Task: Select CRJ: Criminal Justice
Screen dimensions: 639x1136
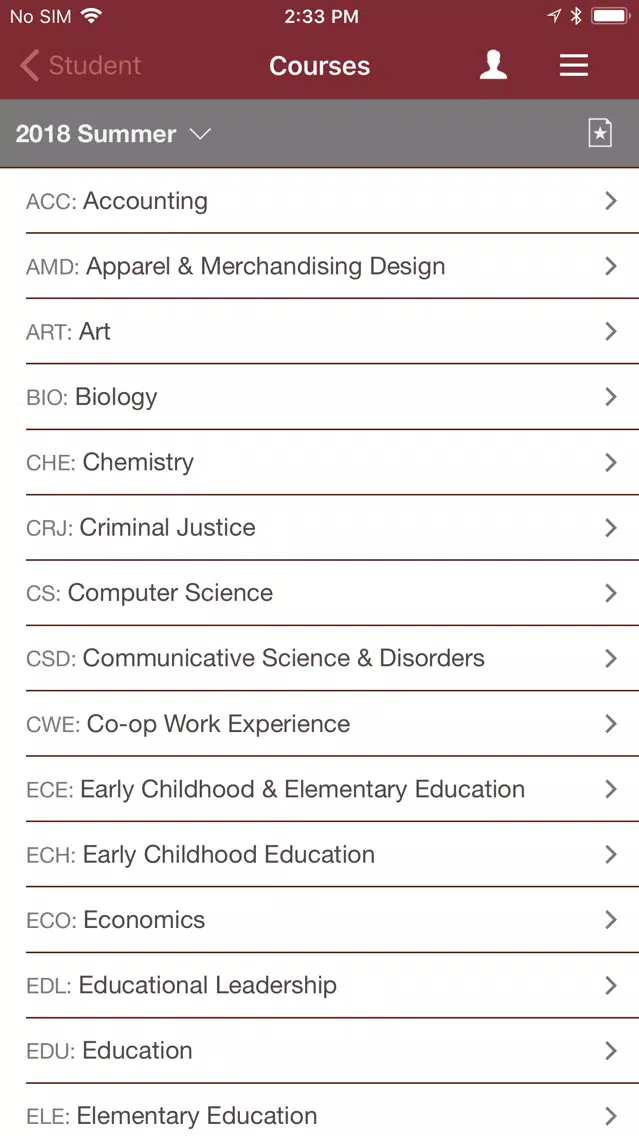Action: tap(320, 527)
